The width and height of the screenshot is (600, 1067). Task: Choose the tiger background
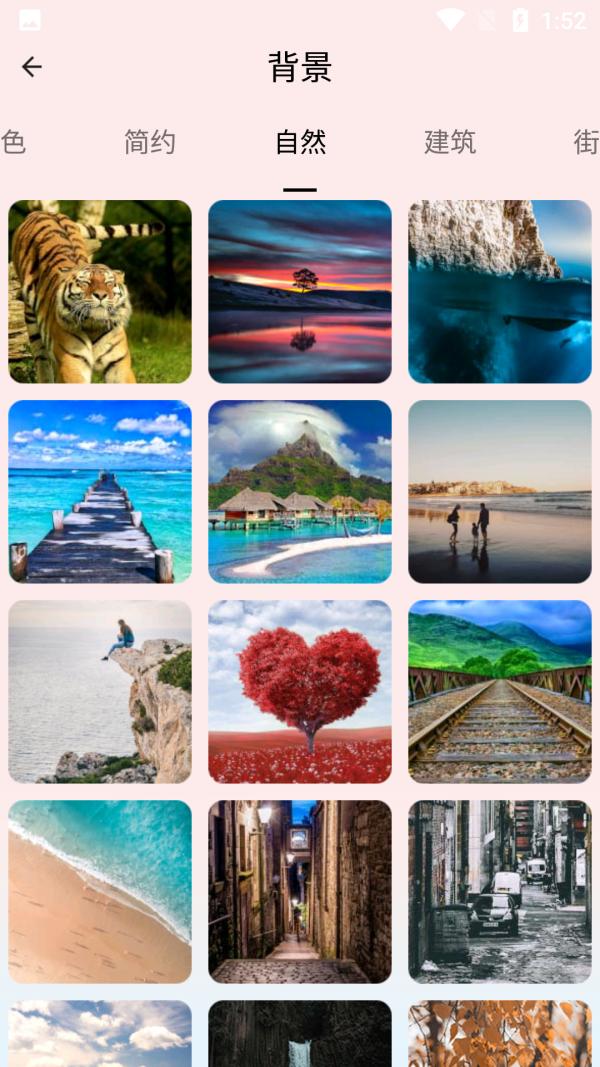click(100, 291)
